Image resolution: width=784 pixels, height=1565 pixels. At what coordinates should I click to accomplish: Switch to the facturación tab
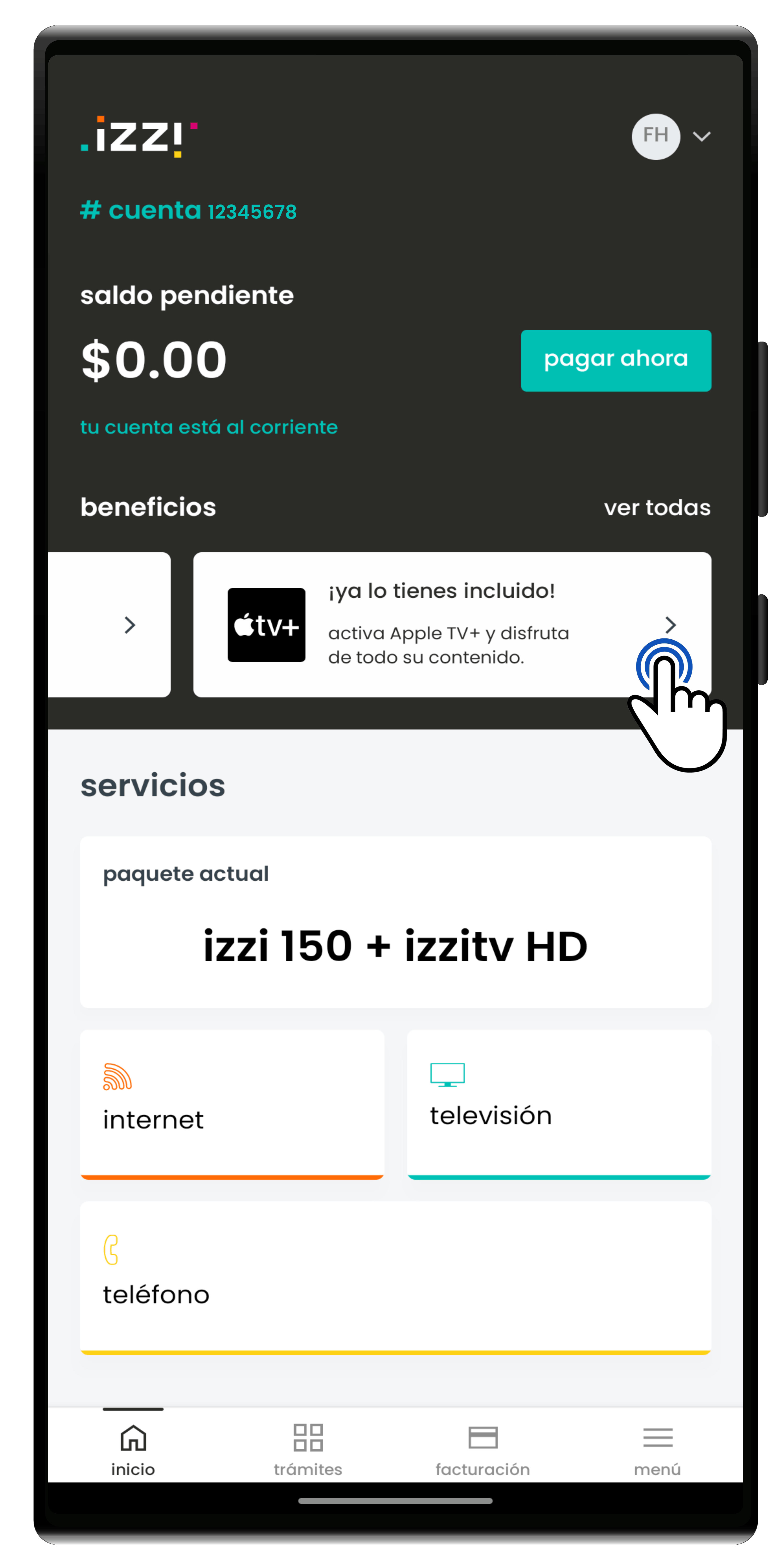tap(483, 1449)
